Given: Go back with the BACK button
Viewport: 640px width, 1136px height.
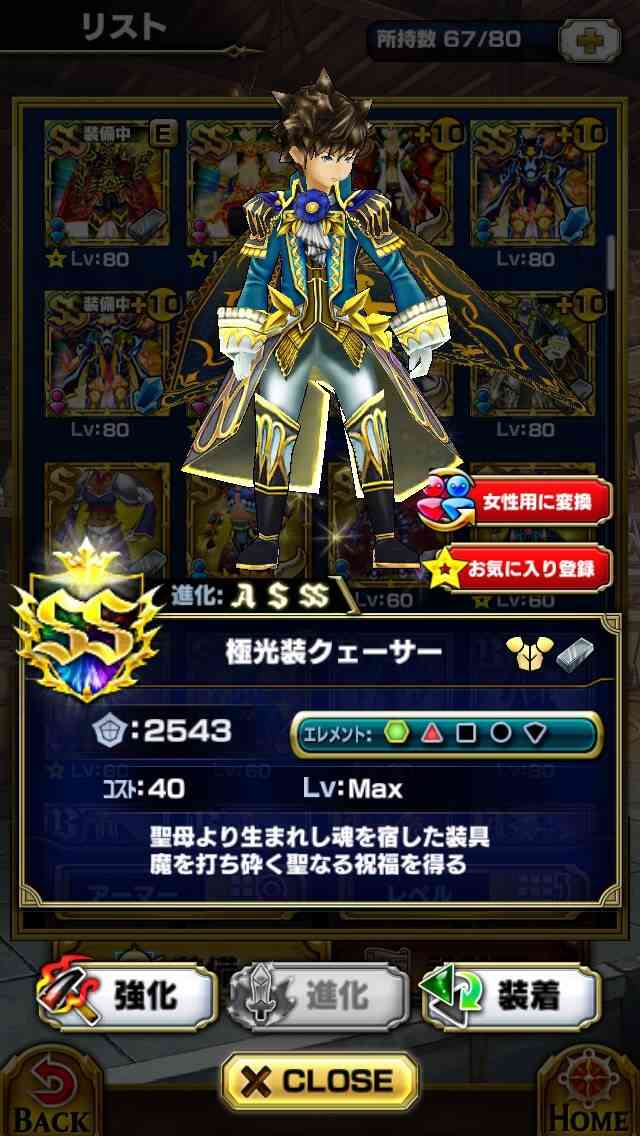Looking at the screenshot, I should tap(51, 1094).
